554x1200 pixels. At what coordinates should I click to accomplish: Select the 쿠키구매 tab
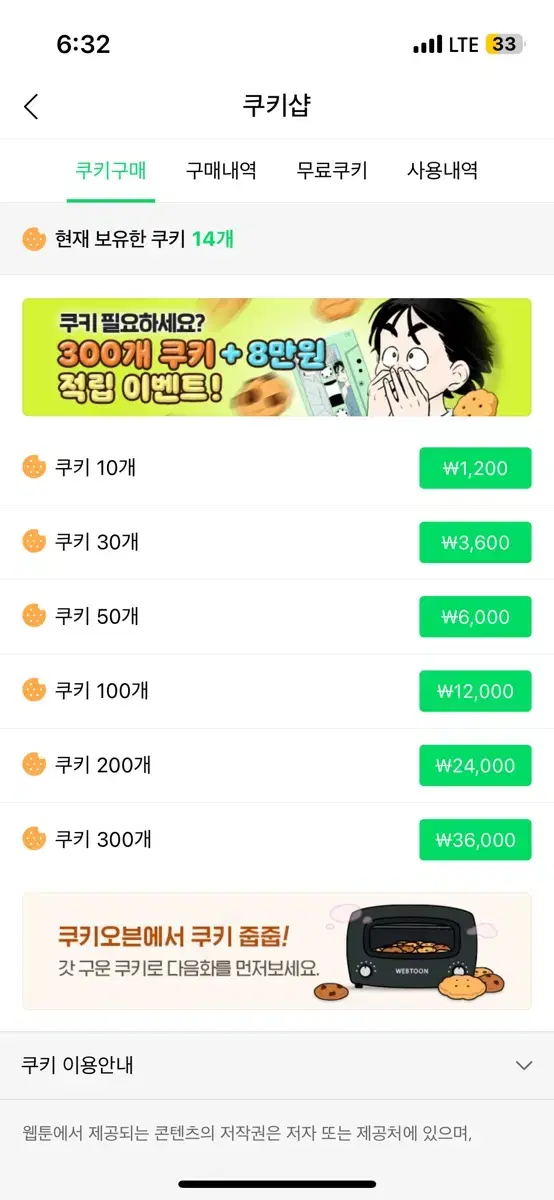pyautogui.click(x=111, y=170)
